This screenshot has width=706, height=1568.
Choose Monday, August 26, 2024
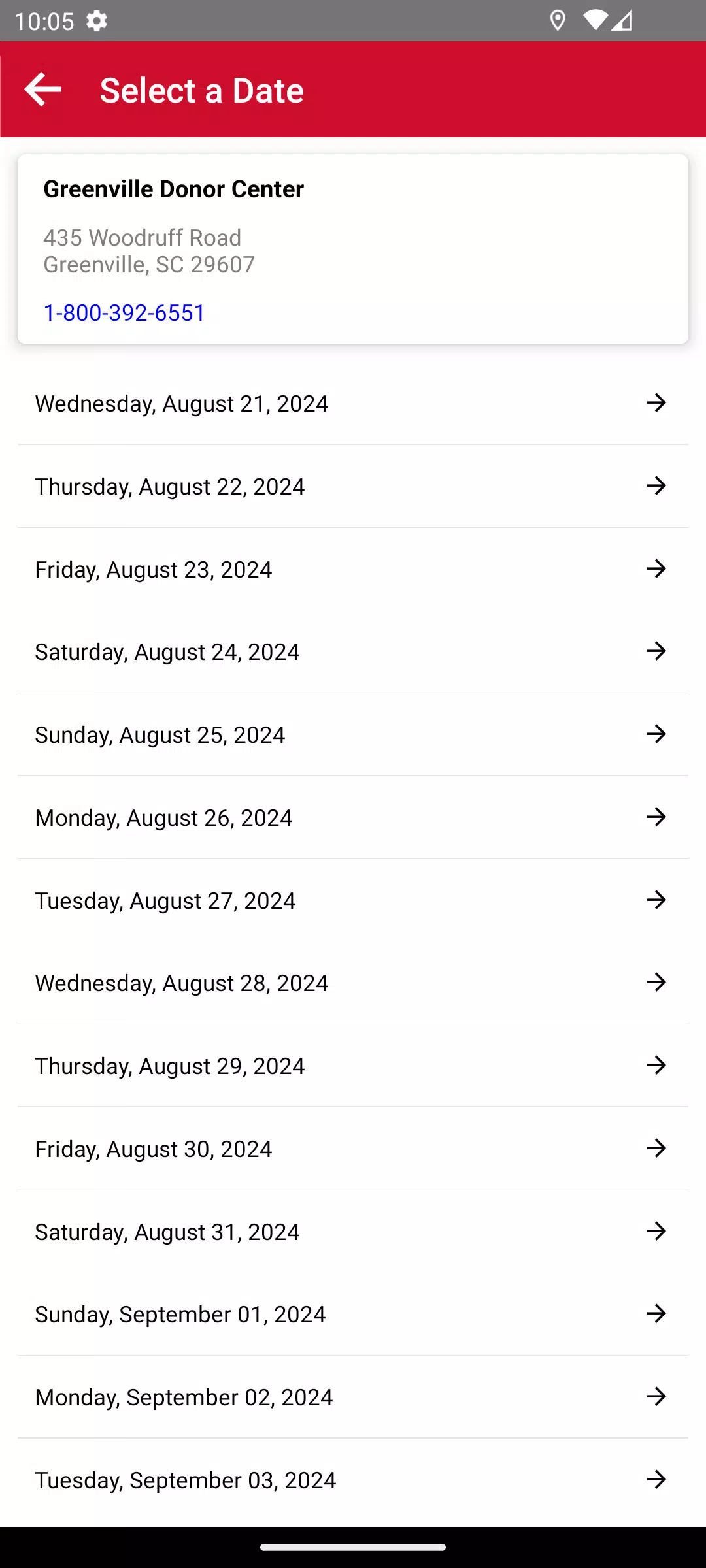pyautogui.click(x=353, y=818)
